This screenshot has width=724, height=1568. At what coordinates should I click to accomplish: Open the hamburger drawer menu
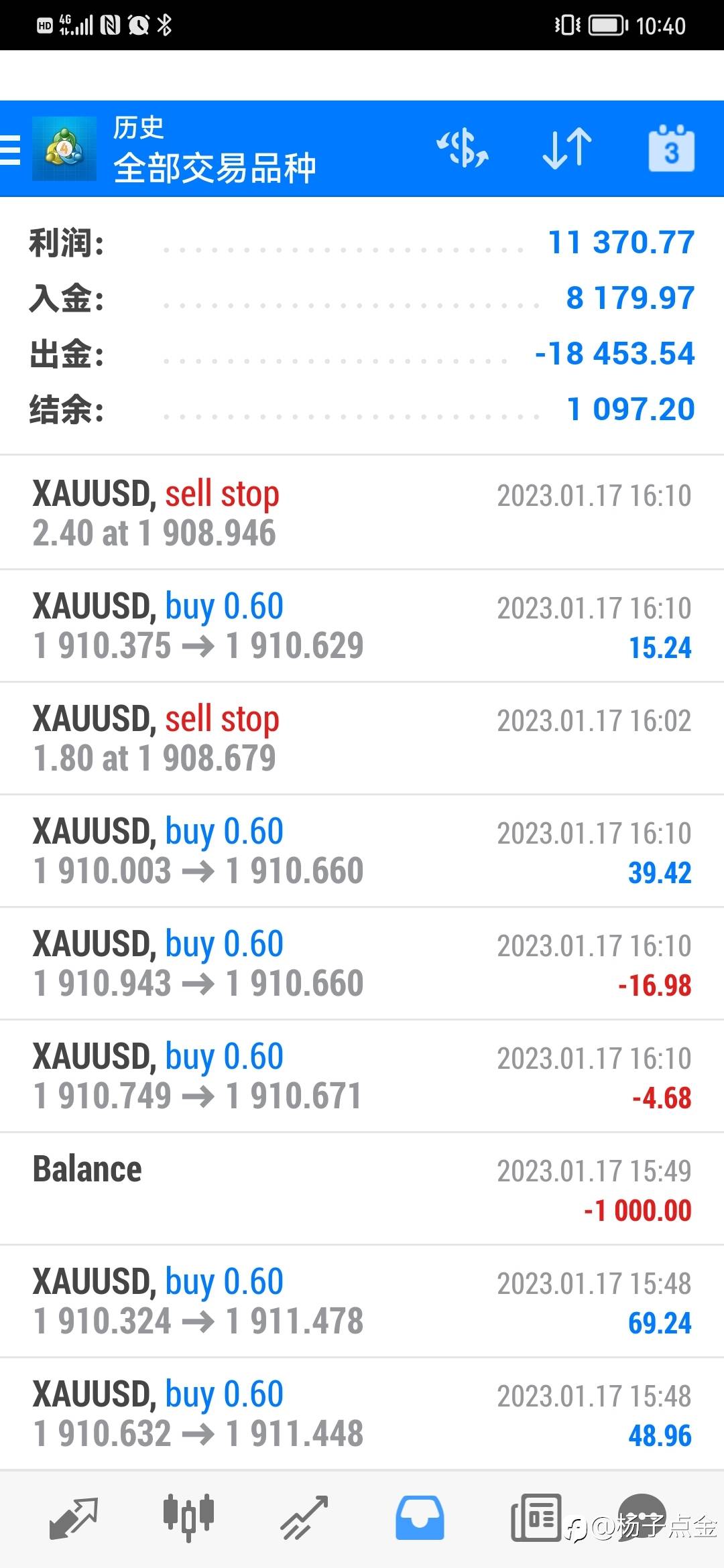(9, 149)
